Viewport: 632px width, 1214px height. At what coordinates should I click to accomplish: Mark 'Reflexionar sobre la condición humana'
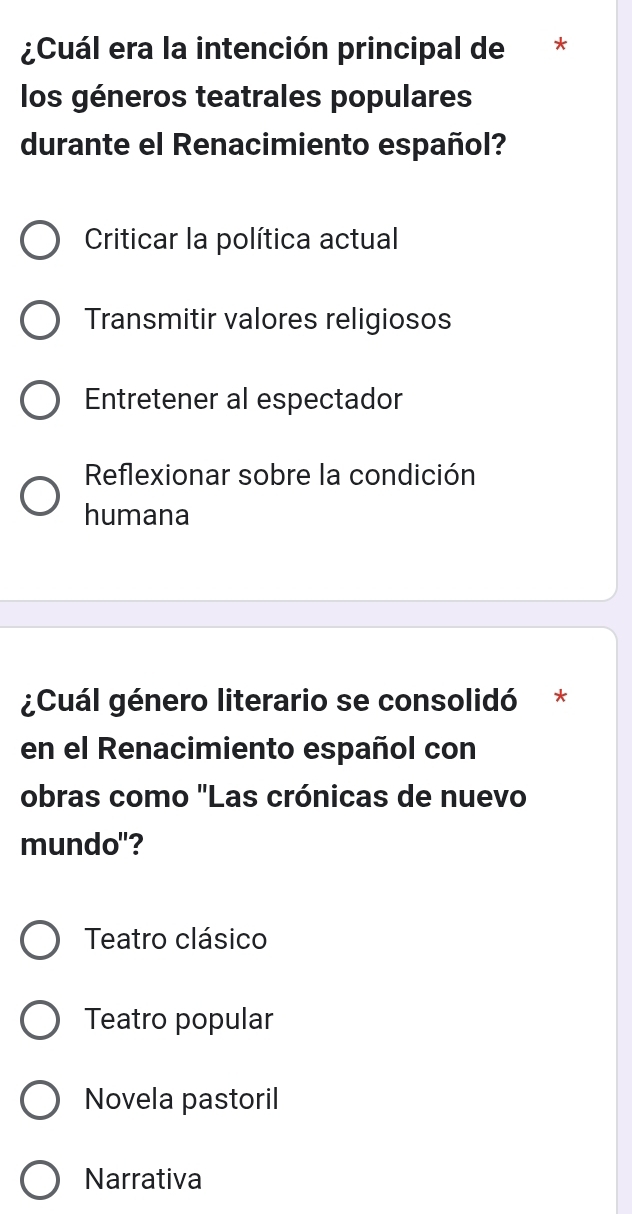[x=40, y=496]
